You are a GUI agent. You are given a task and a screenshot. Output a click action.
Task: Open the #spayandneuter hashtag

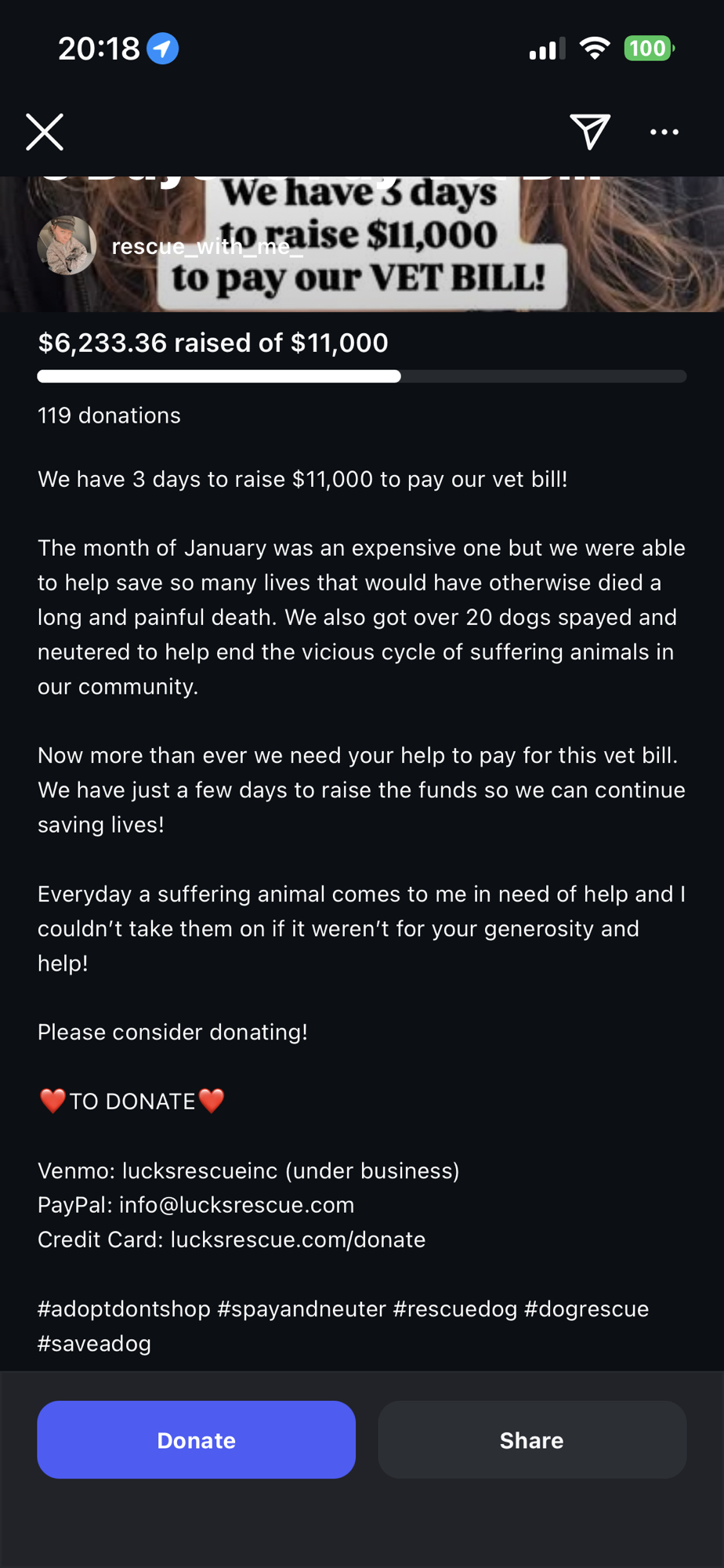[x=302, y=1308]
